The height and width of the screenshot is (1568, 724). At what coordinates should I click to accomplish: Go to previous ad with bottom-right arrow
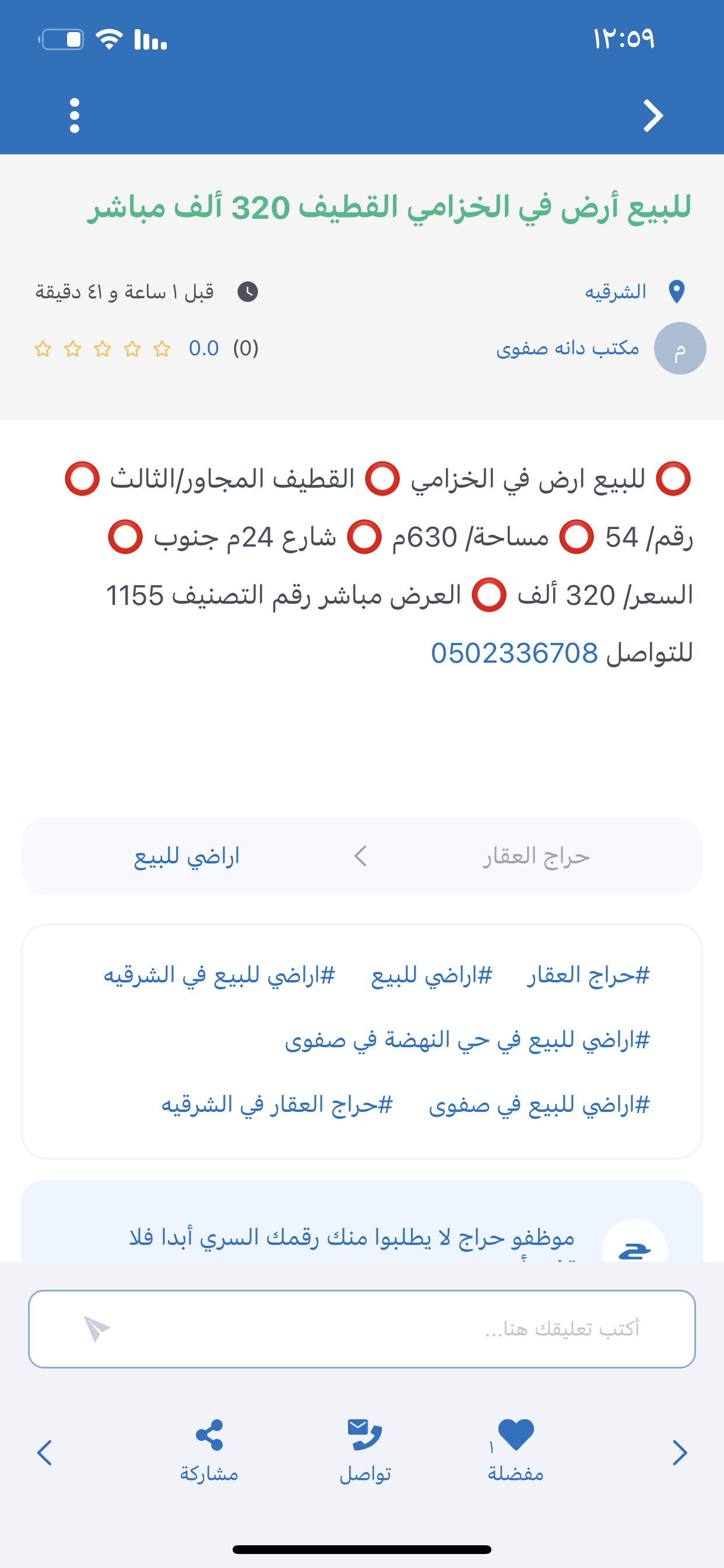point(680,1452)
